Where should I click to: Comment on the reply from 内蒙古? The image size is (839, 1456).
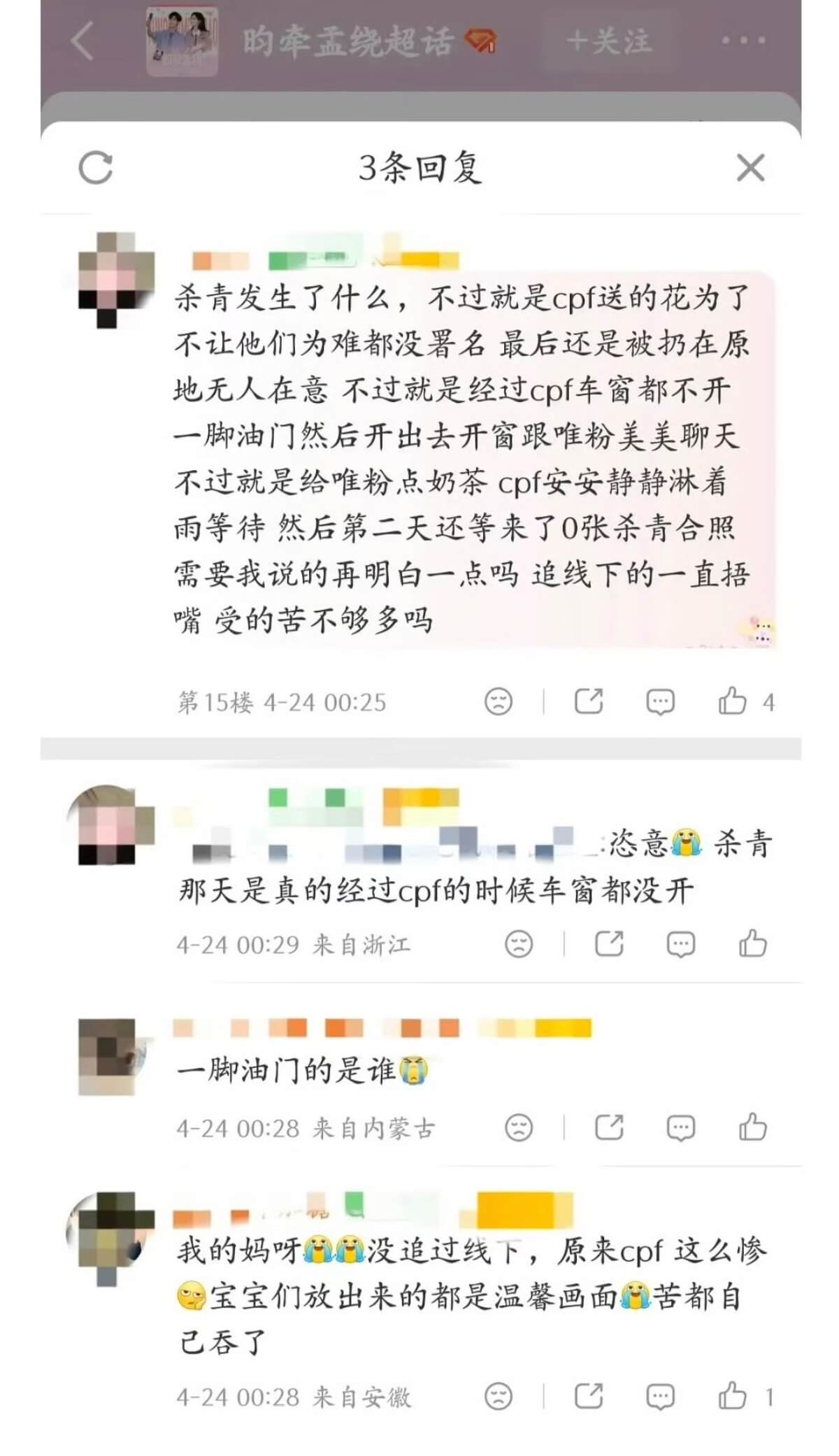680,1127
